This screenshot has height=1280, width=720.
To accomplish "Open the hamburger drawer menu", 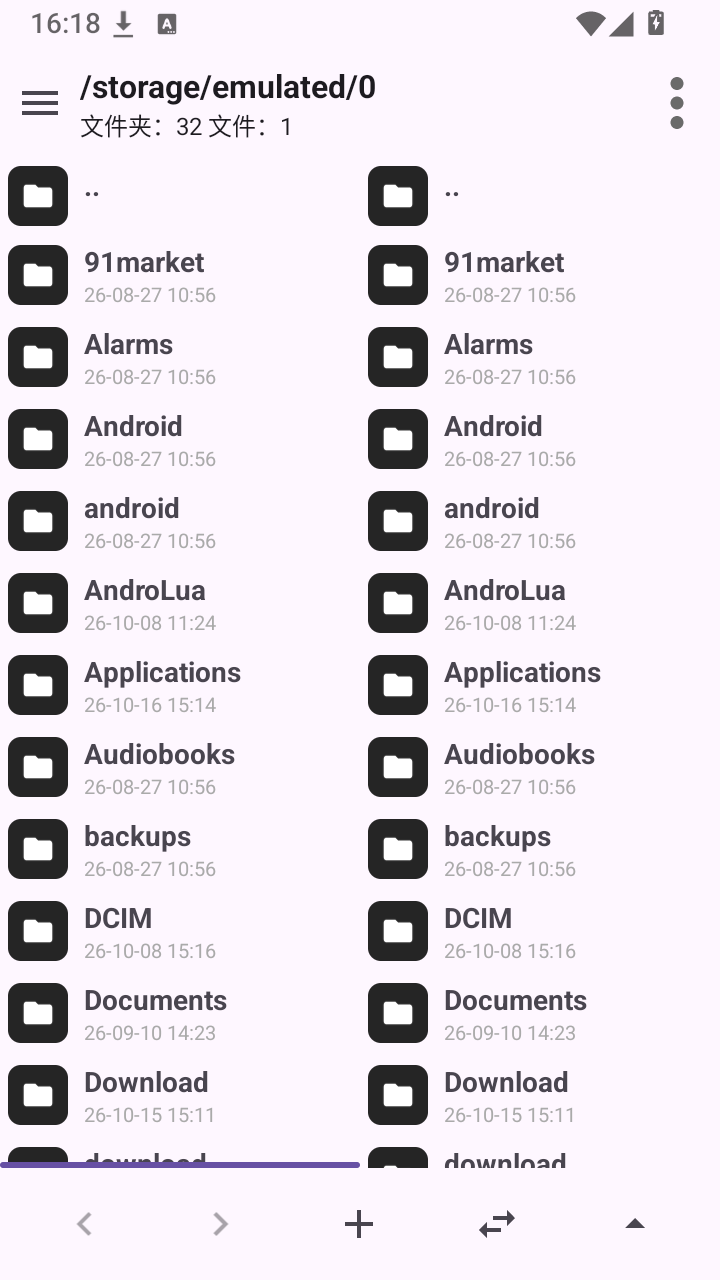I will 40,103.
